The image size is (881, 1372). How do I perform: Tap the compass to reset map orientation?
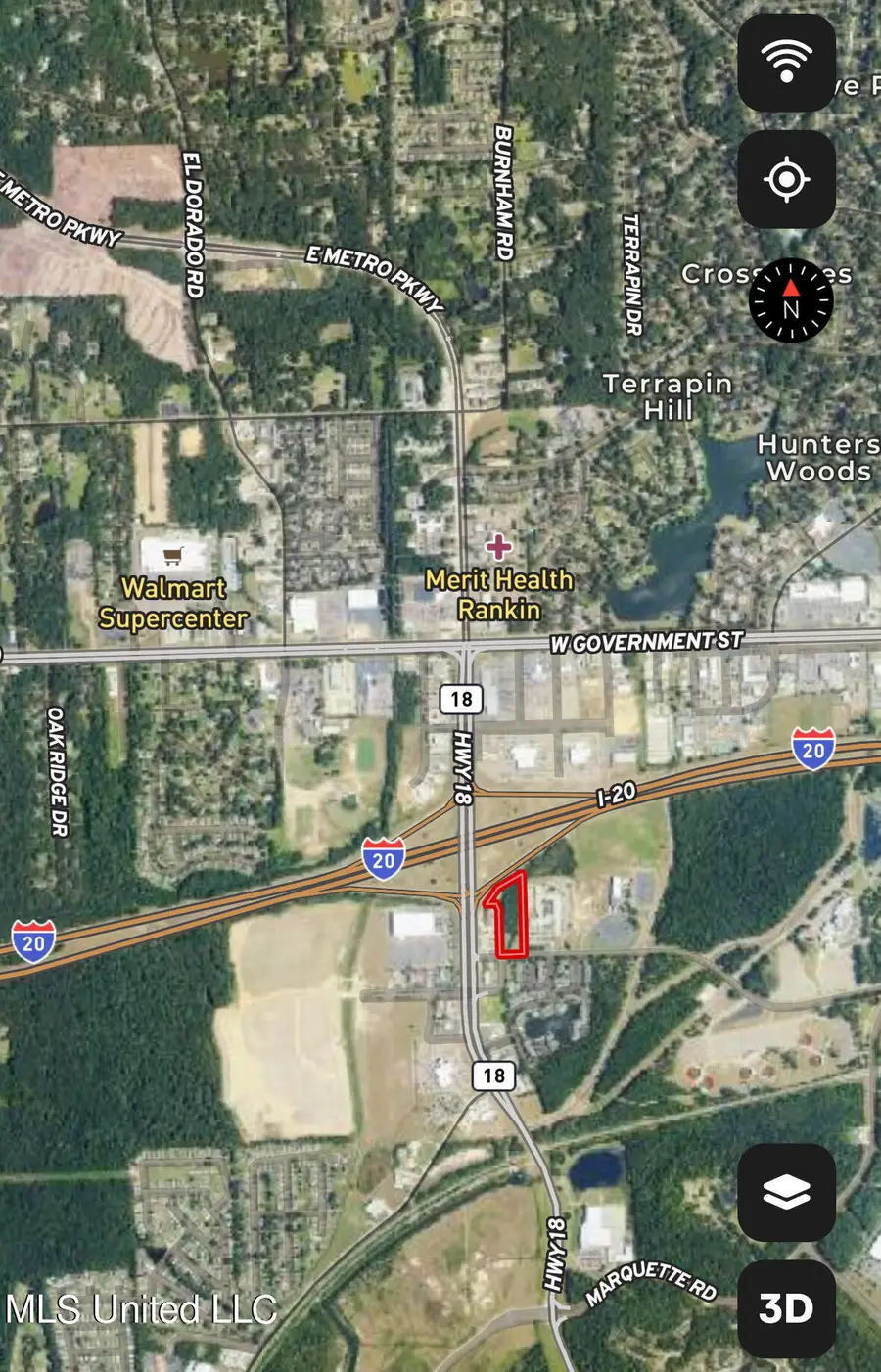789,301
